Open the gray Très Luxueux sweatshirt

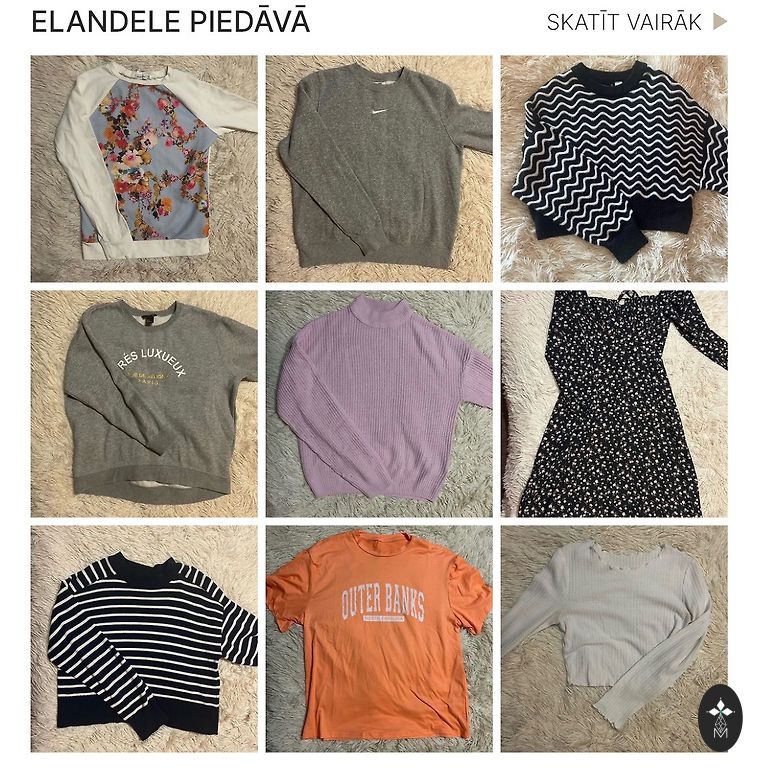click(x=144, y=403)
